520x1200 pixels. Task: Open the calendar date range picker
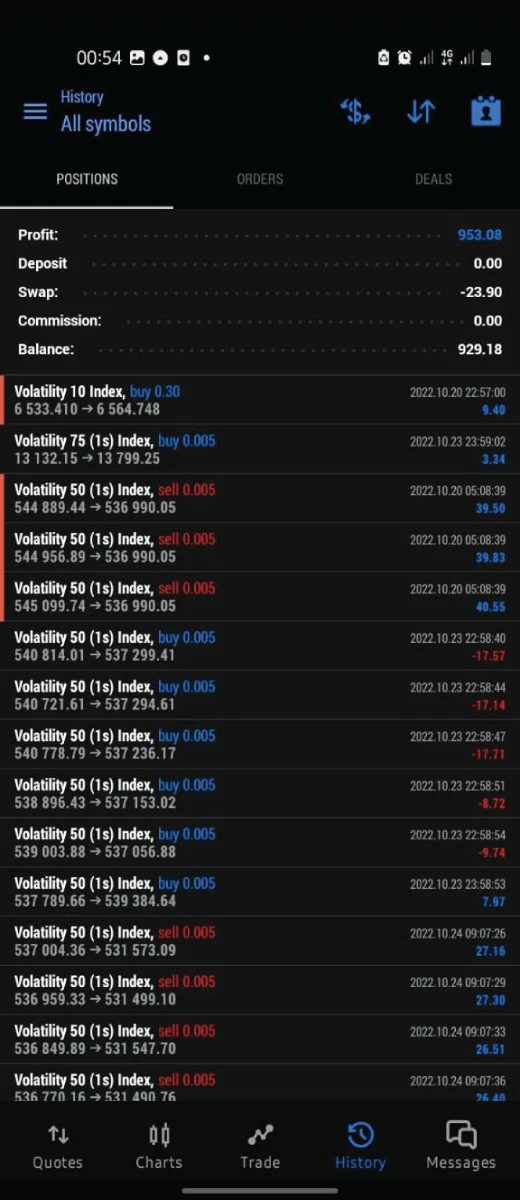click(x=486, y=111)
